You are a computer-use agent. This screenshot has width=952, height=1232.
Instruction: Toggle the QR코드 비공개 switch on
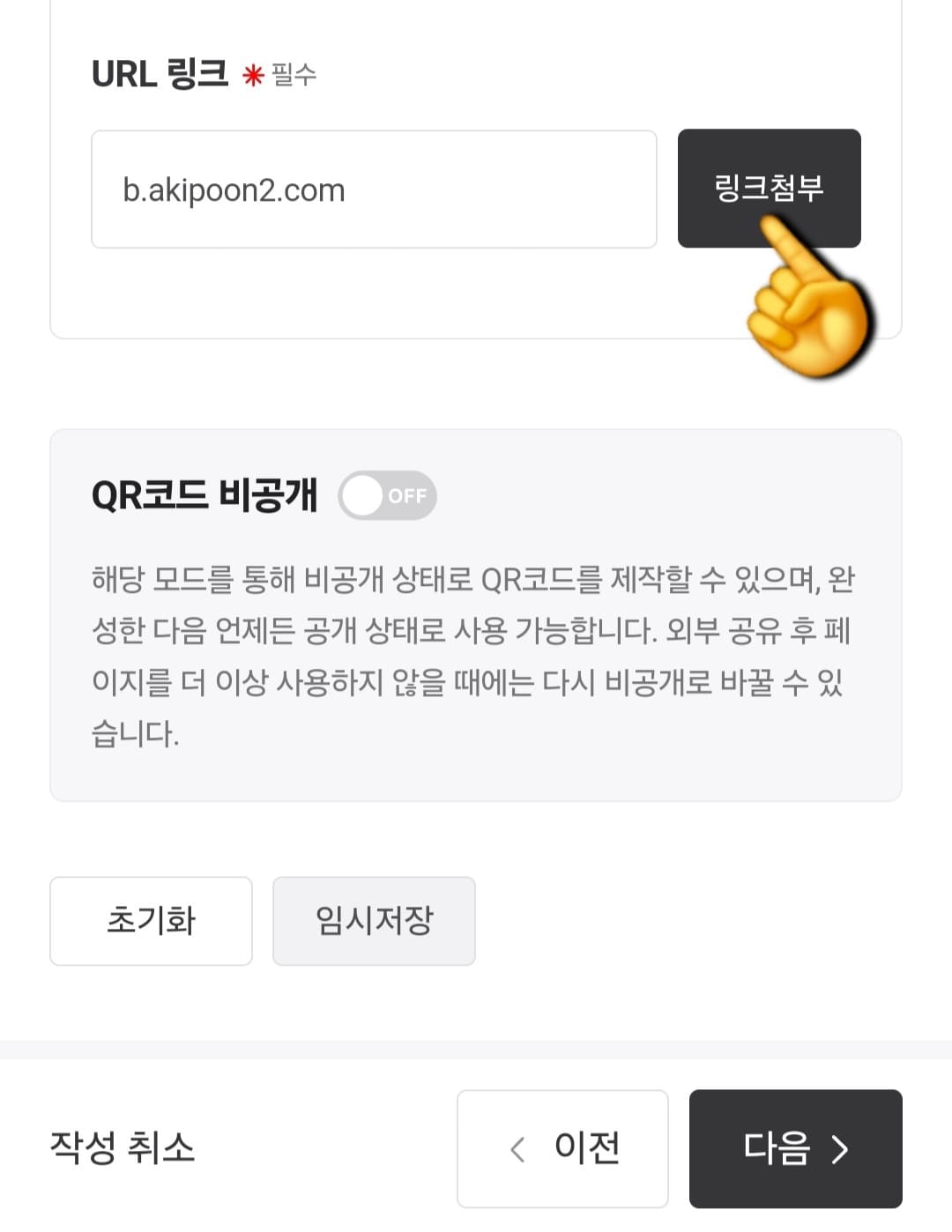[388, 495]
